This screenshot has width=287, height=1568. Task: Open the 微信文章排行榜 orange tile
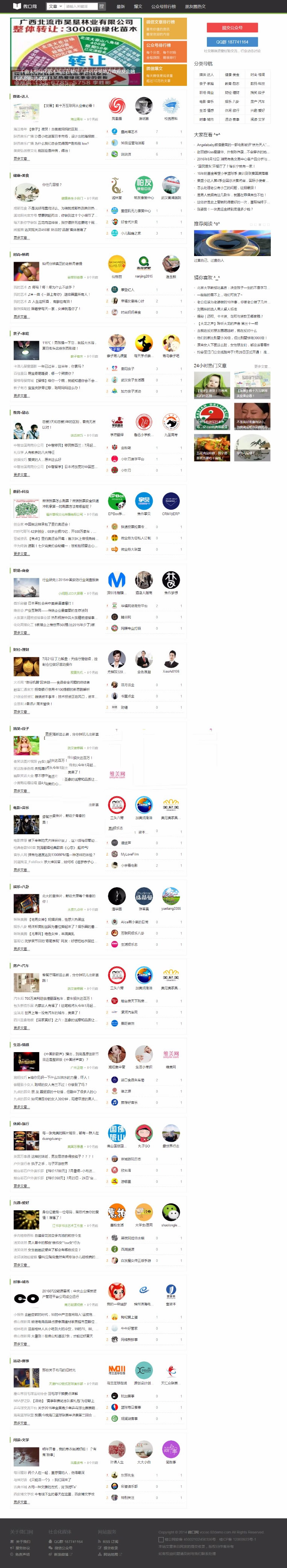[165, 28]
